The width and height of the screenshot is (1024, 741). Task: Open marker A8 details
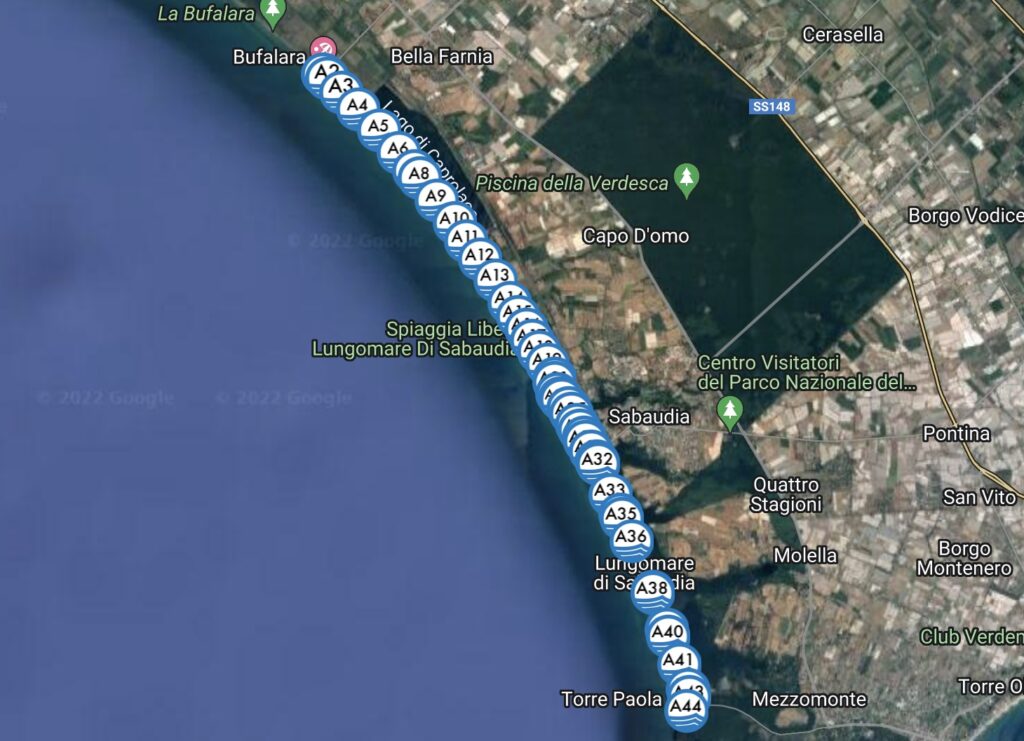419,174
